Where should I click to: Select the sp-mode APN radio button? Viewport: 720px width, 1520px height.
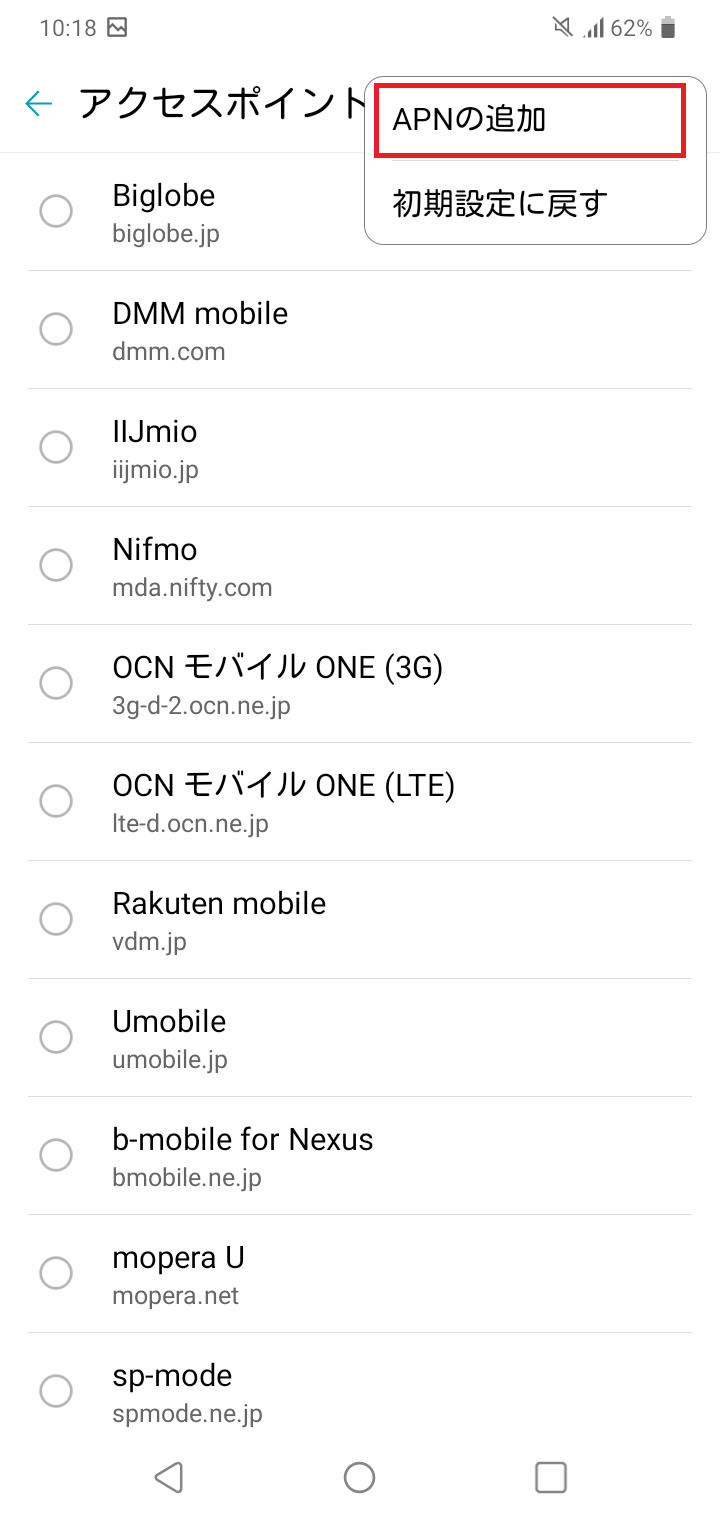coord(56,1390)
